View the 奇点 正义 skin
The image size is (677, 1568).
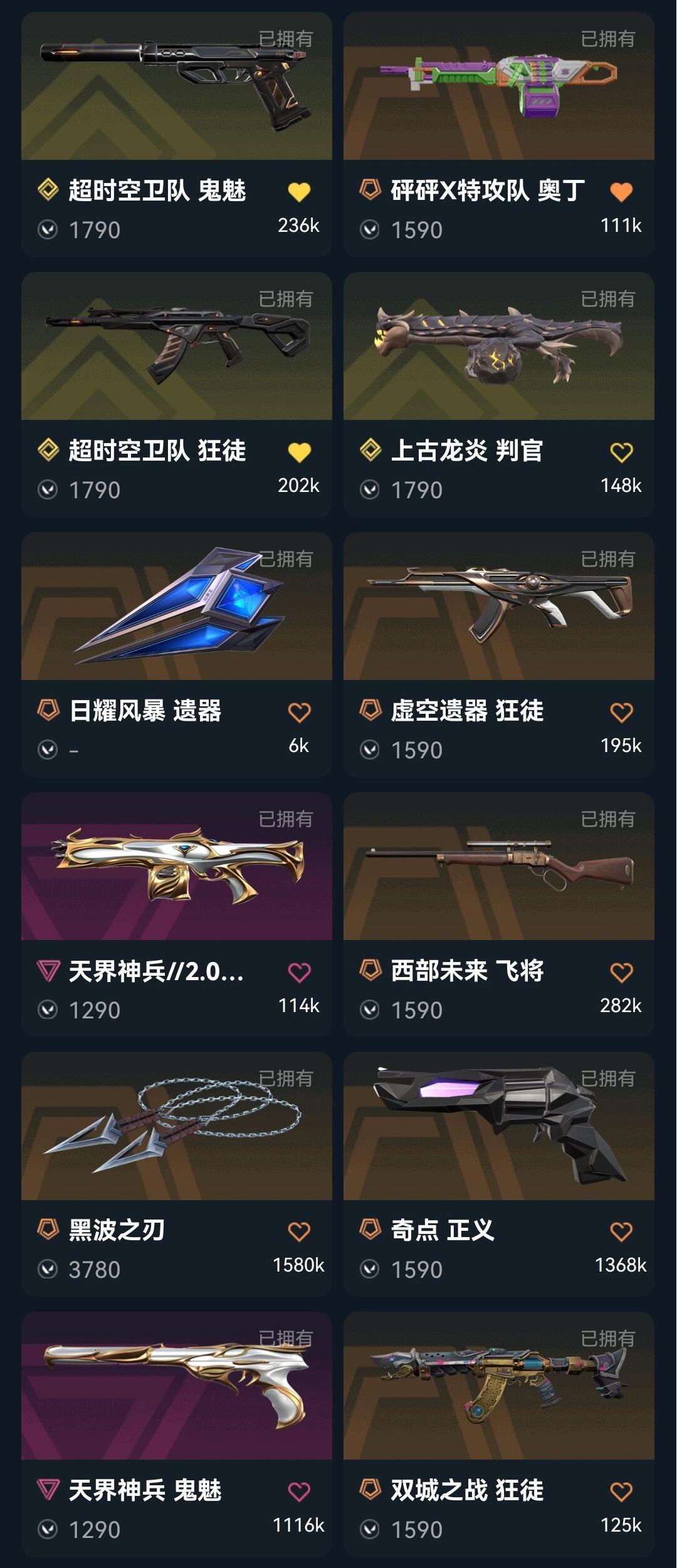point(498,1126)
